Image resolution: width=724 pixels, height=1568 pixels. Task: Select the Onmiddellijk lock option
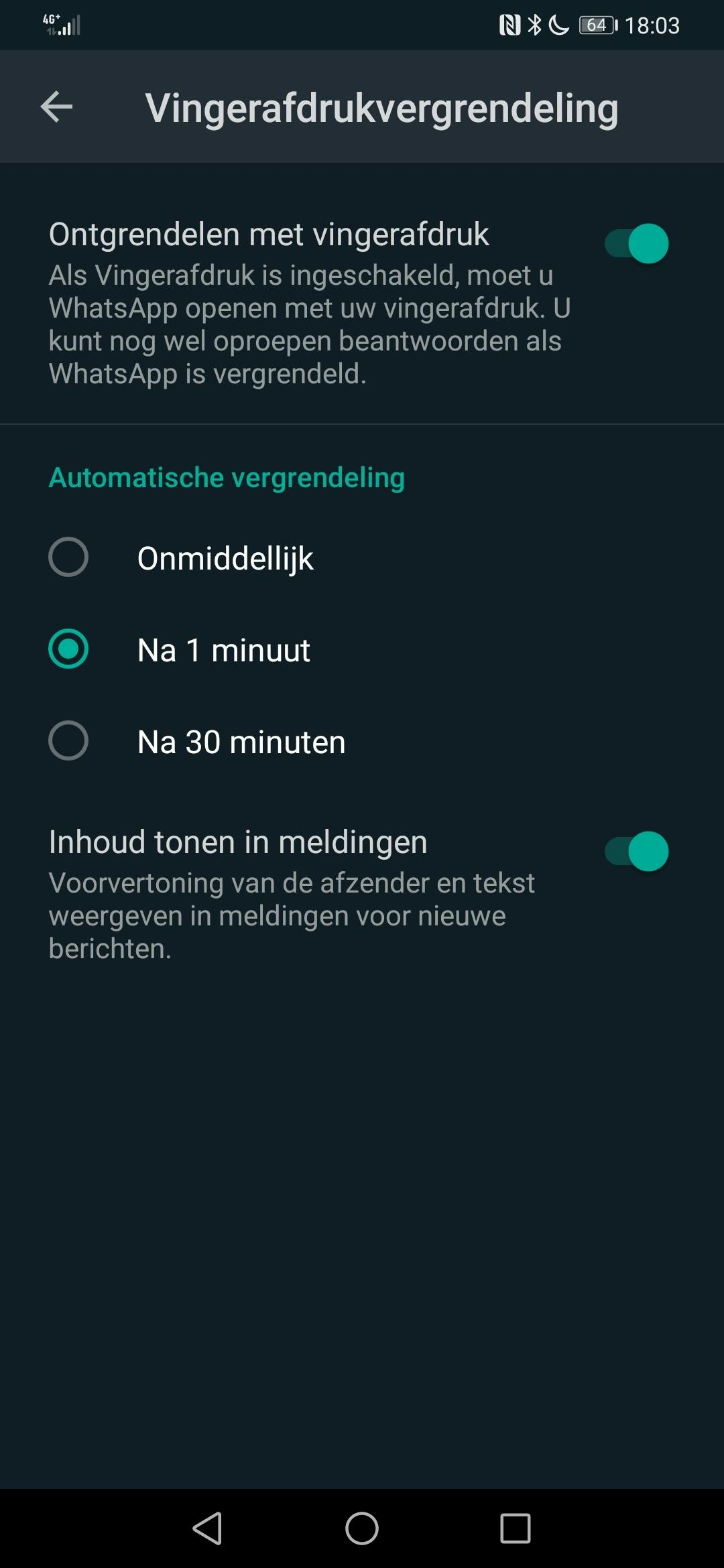68,558
